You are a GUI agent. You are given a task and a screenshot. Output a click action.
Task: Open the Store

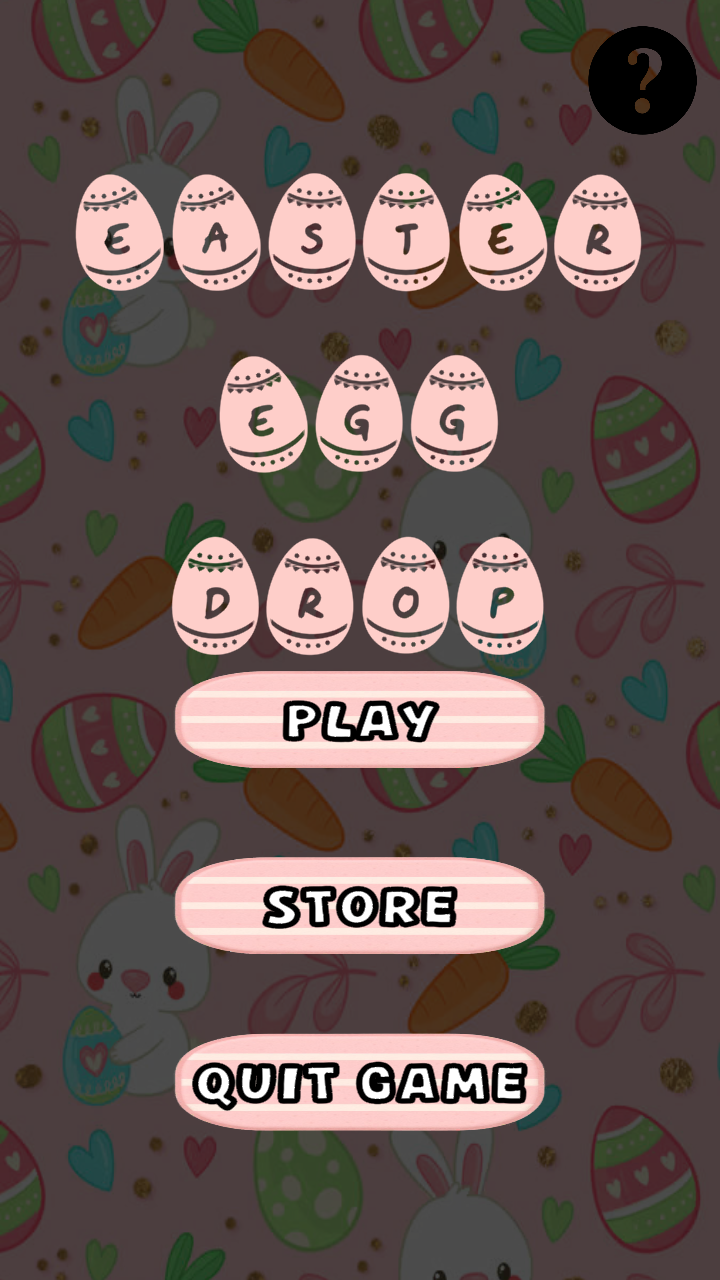click(360, 905)
